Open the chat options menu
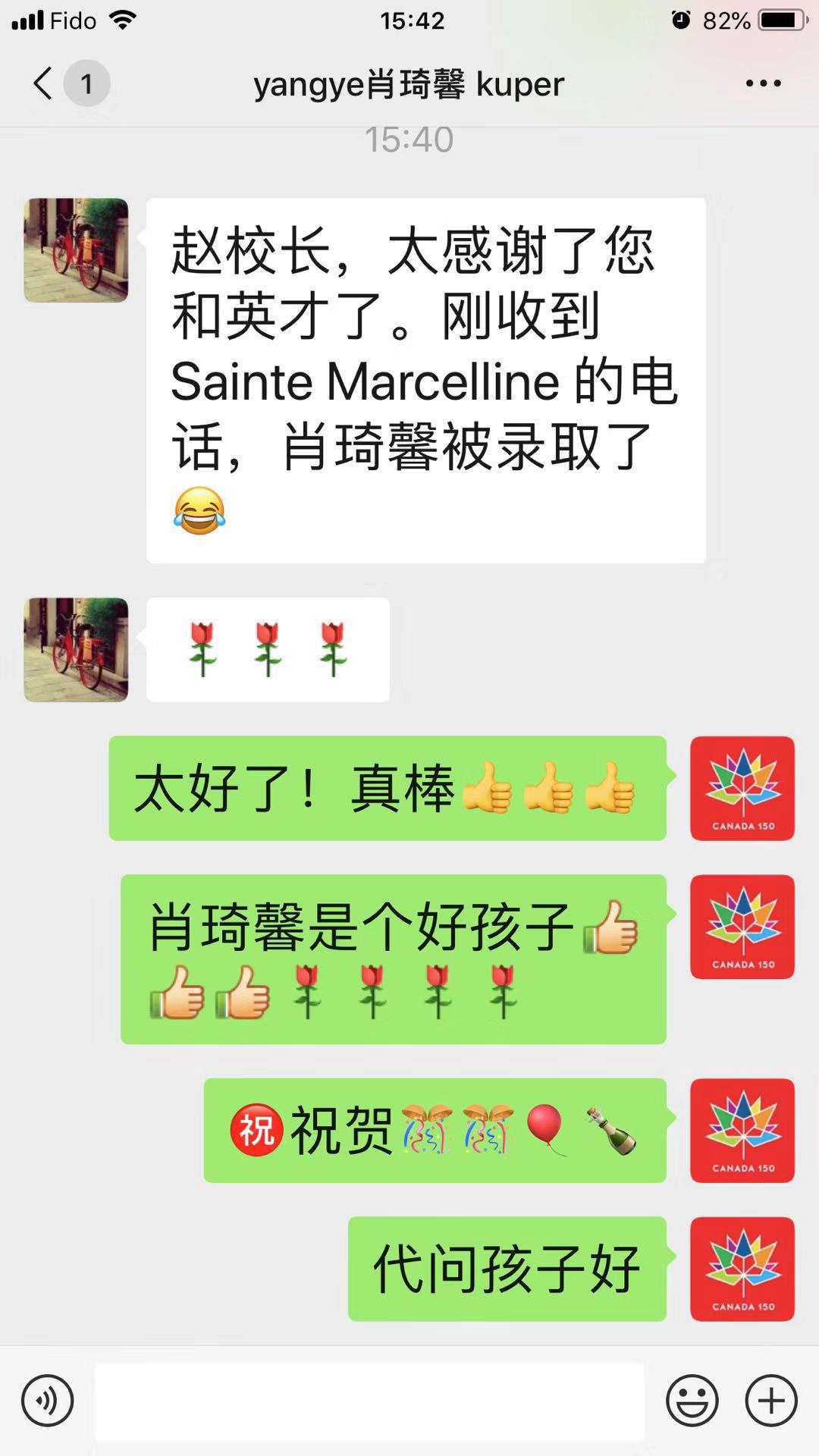This screenshot has height=1456, width=819. (x=763, y=83)
